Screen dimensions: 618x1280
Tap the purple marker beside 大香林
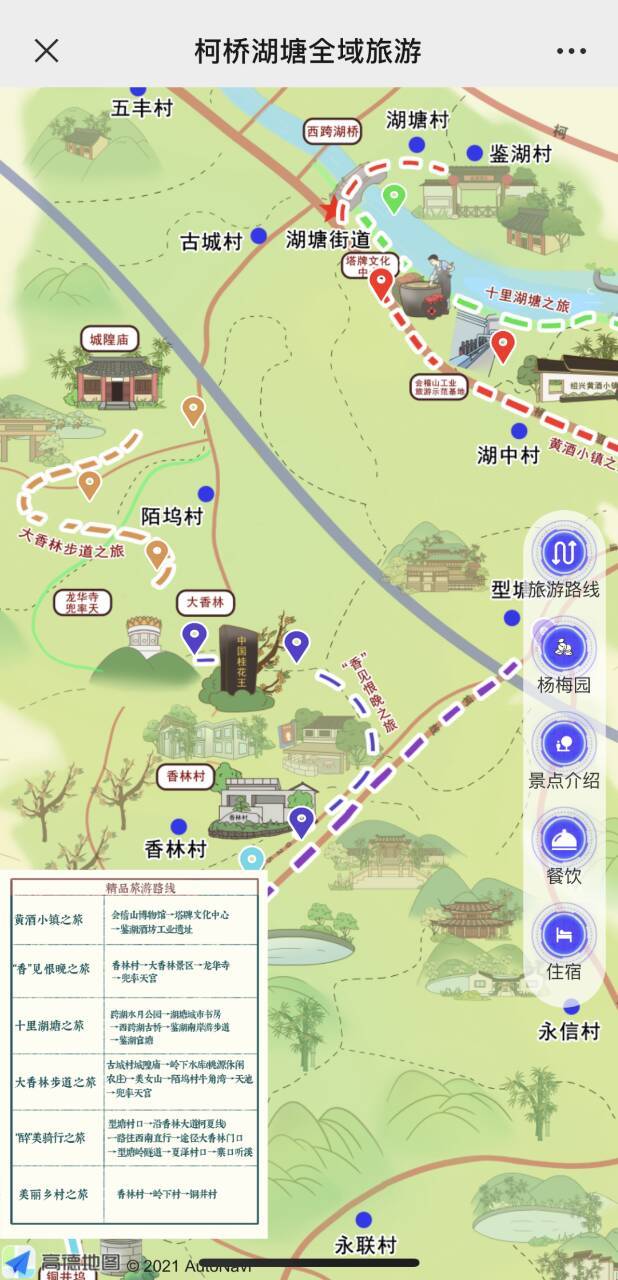coord(194,636)
